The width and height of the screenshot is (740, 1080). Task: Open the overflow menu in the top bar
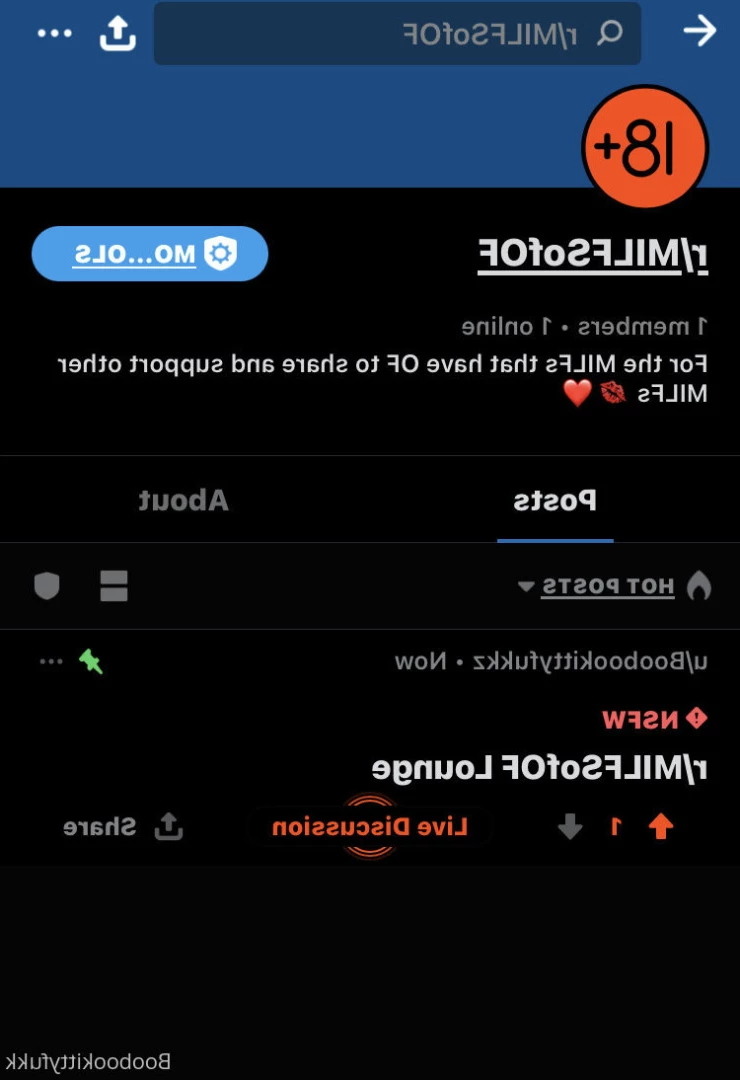coord(55,33)
